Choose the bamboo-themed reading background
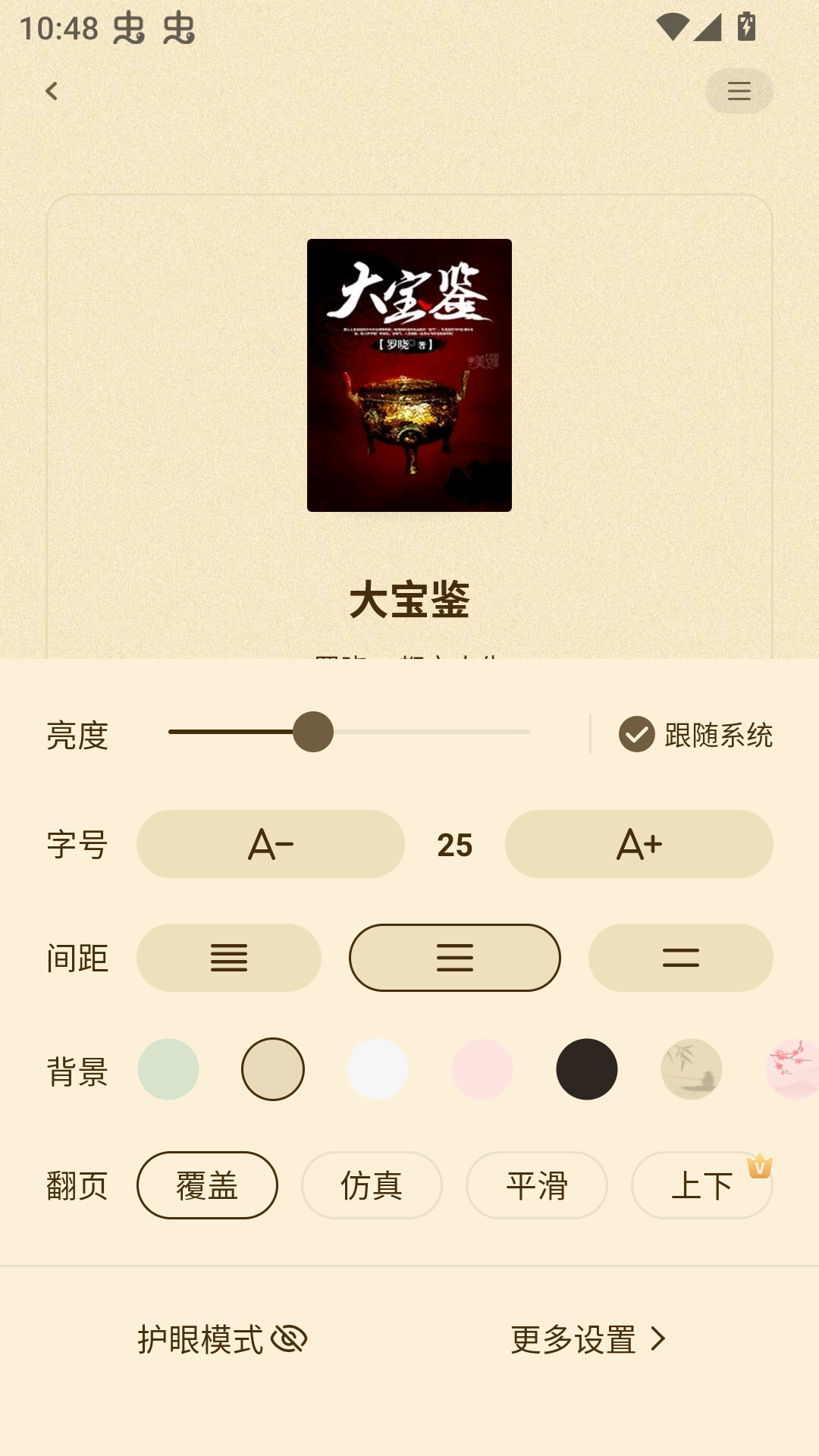Image resolution: width=819 pixels, height=1456 pixels. tap(692, 1069)
